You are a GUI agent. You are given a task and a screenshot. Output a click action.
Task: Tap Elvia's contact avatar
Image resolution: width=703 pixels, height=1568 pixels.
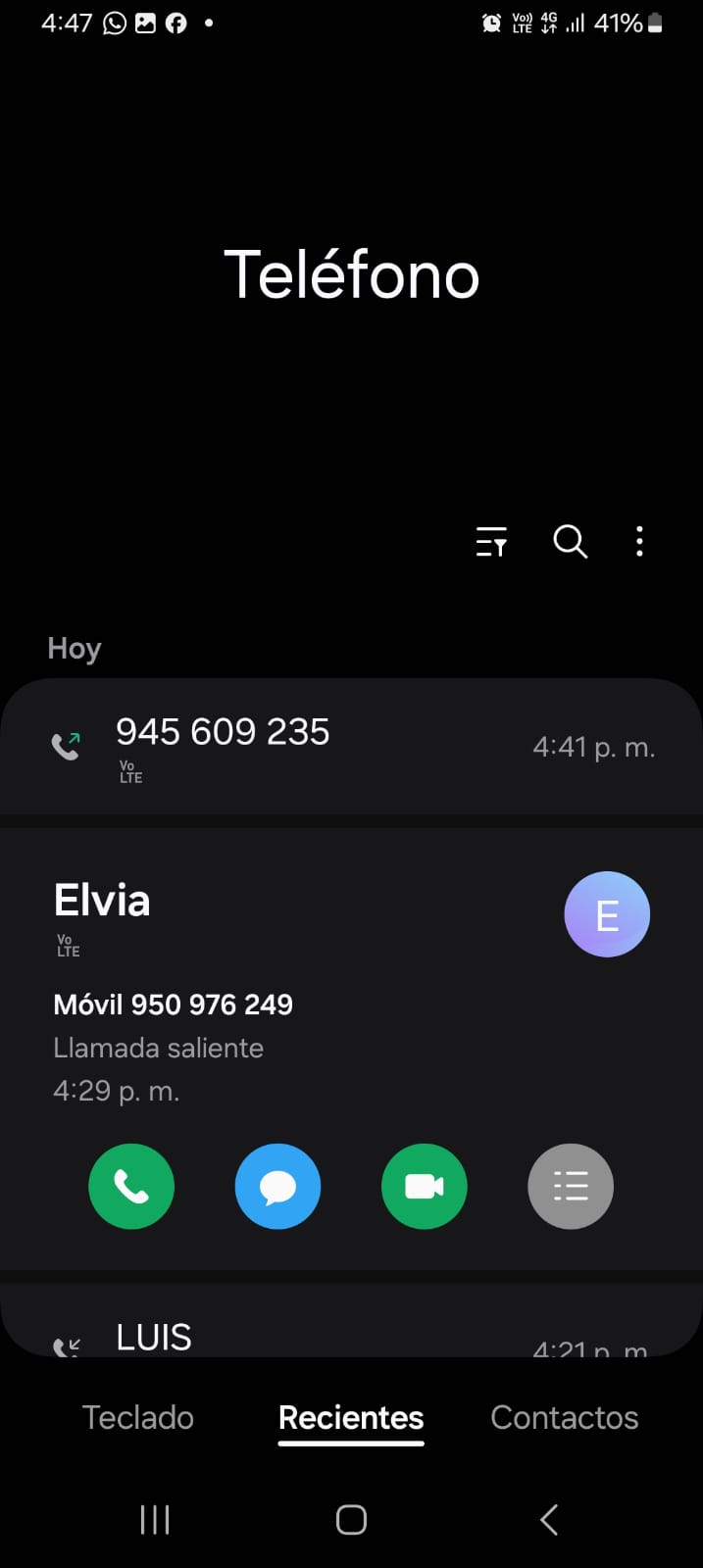607,914
